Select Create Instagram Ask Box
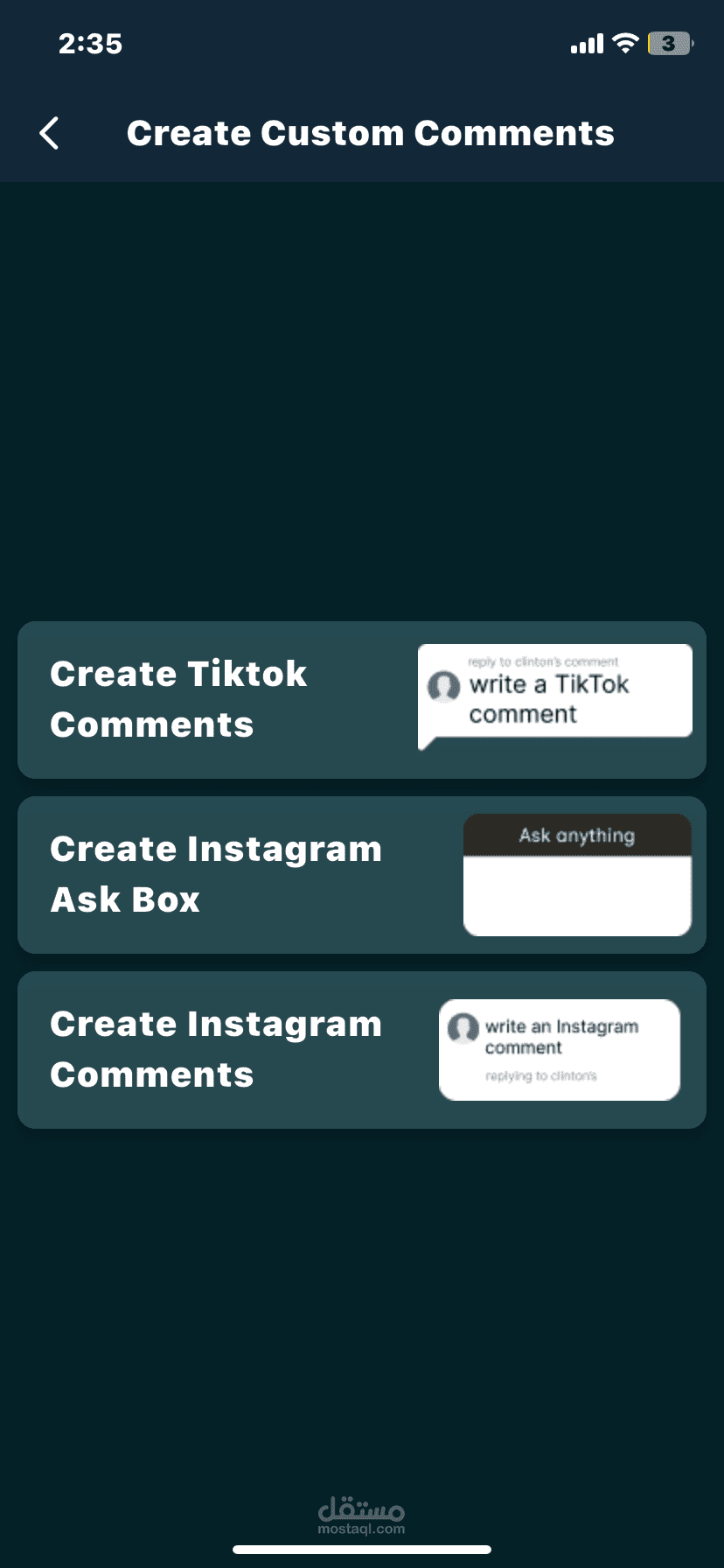Image resolution: width=724 pixels, height=1568 pixels. [362, 875]
